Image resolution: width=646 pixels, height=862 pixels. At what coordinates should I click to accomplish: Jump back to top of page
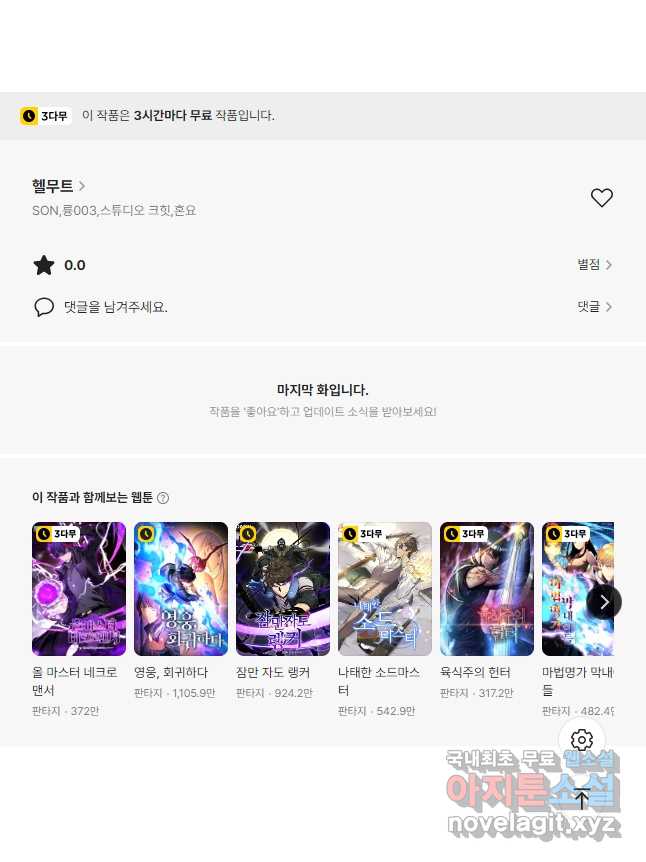click(582, 799)
